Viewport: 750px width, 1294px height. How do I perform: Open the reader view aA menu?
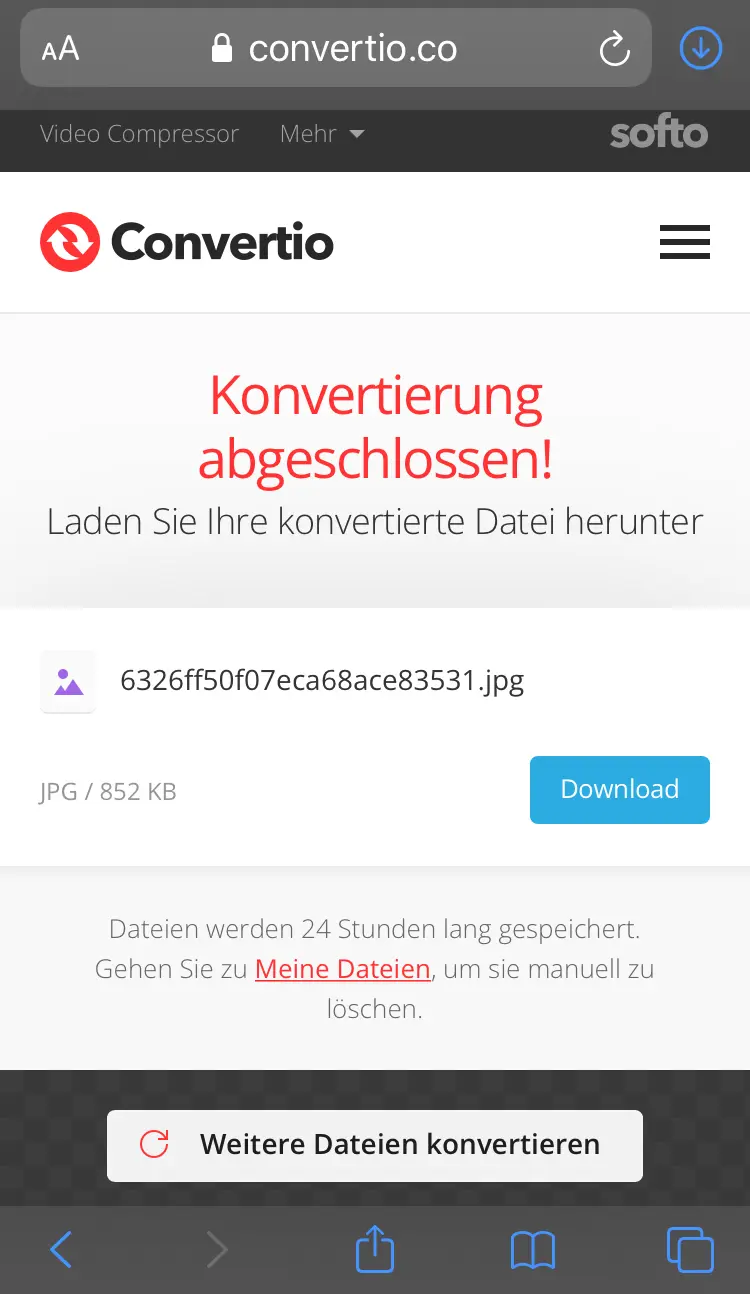(60, 49)
